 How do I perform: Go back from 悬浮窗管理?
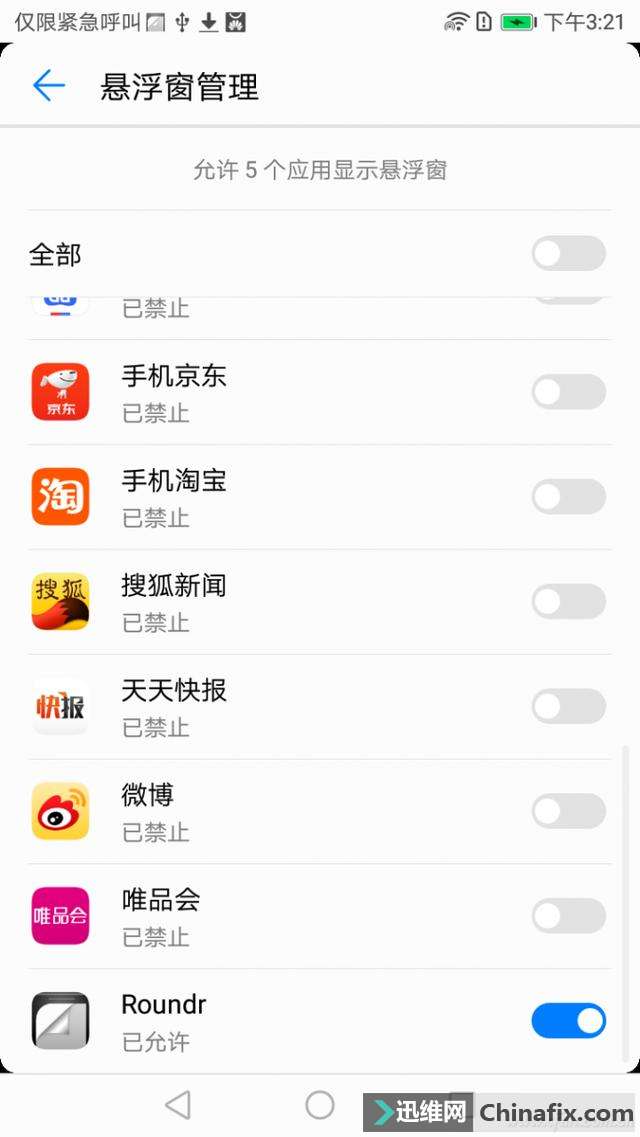tap(48, 86)
